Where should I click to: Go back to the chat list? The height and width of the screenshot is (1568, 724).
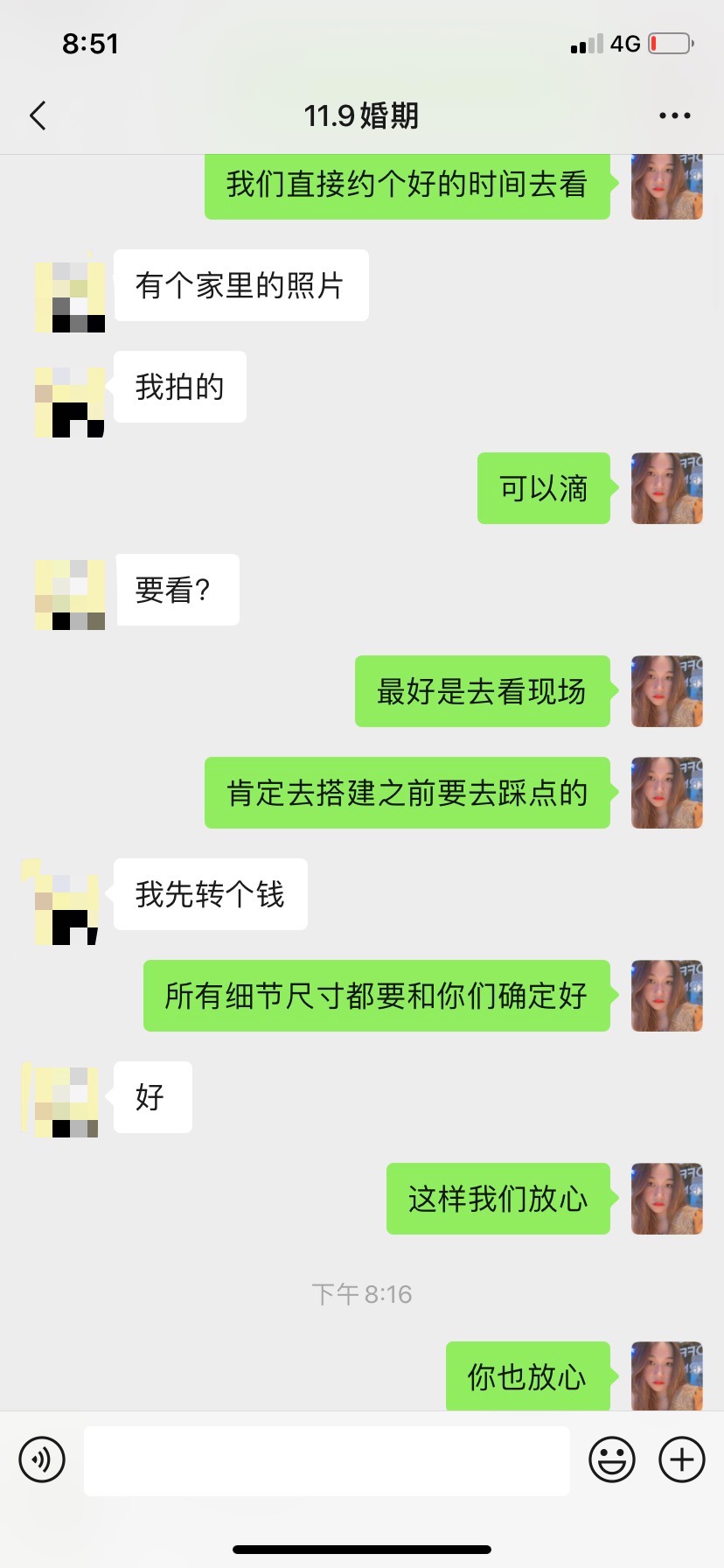pos(38,115)
